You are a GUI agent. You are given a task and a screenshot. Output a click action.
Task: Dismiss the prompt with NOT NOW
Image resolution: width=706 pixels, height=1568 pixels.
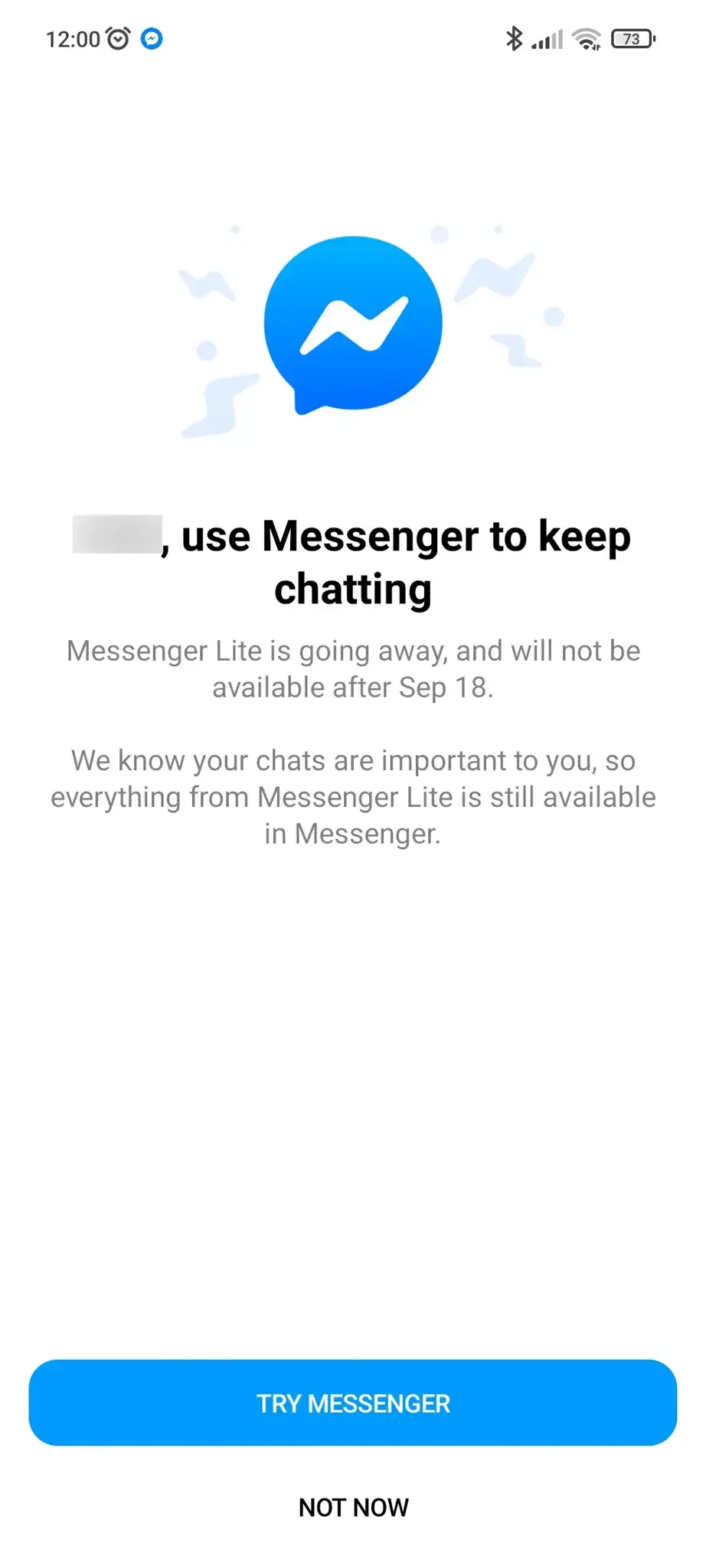coord(353,1507)
